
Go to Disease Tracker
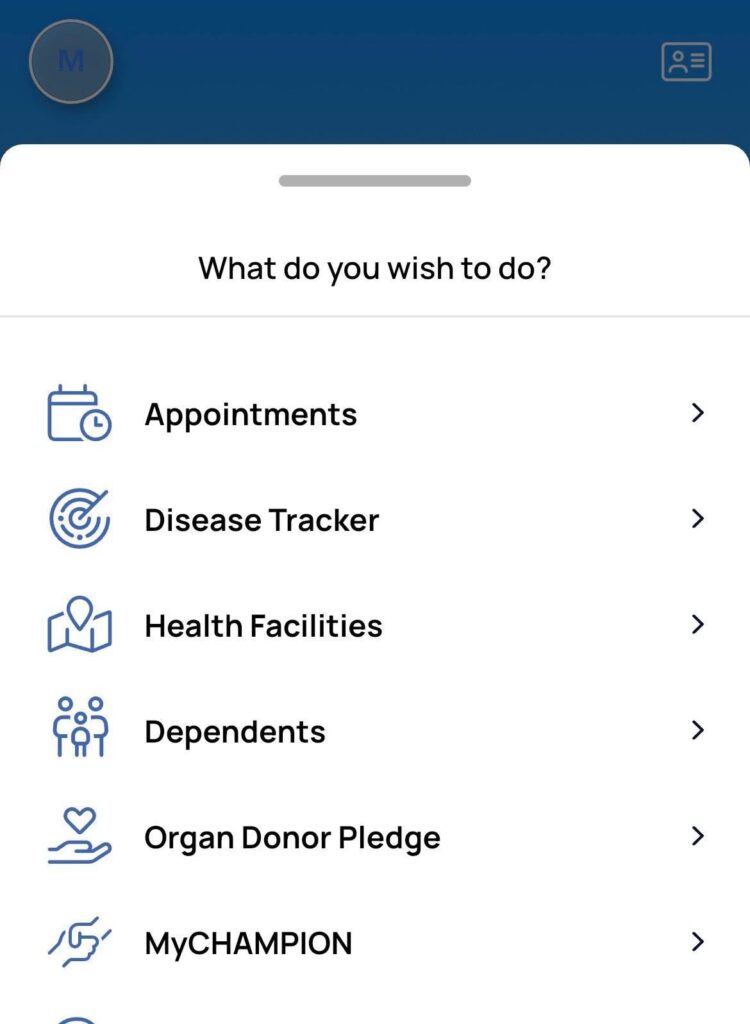tap(375, 520)
